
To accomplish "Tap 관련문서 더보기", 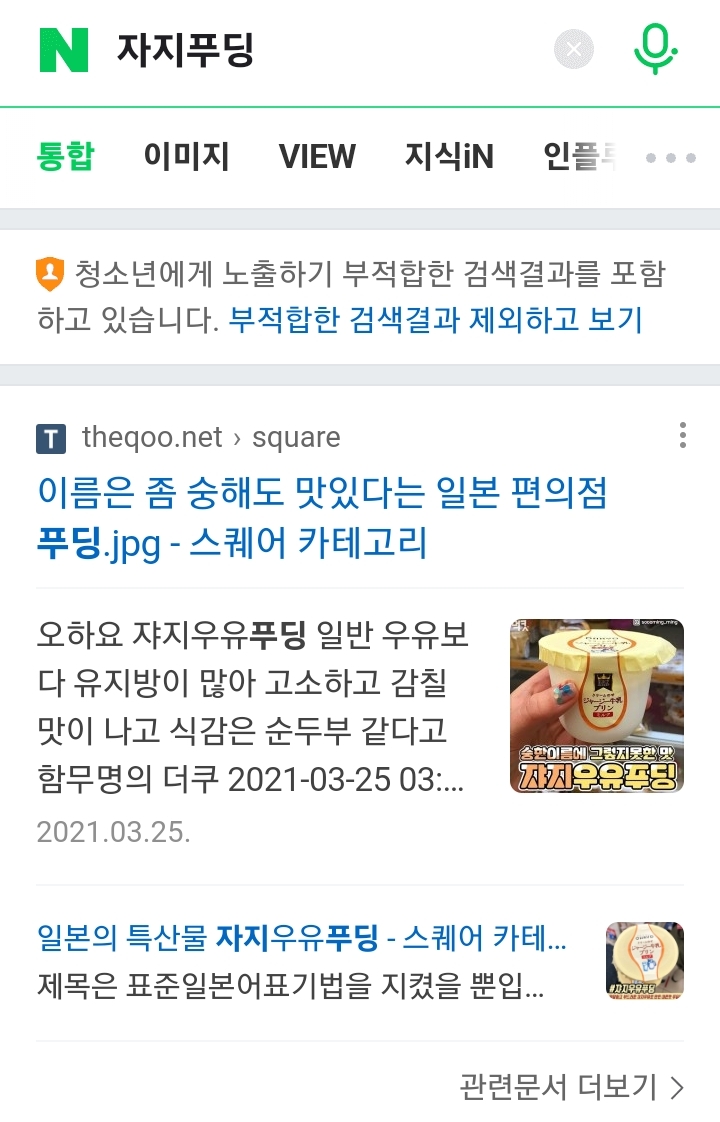I will click(571, 1086).
